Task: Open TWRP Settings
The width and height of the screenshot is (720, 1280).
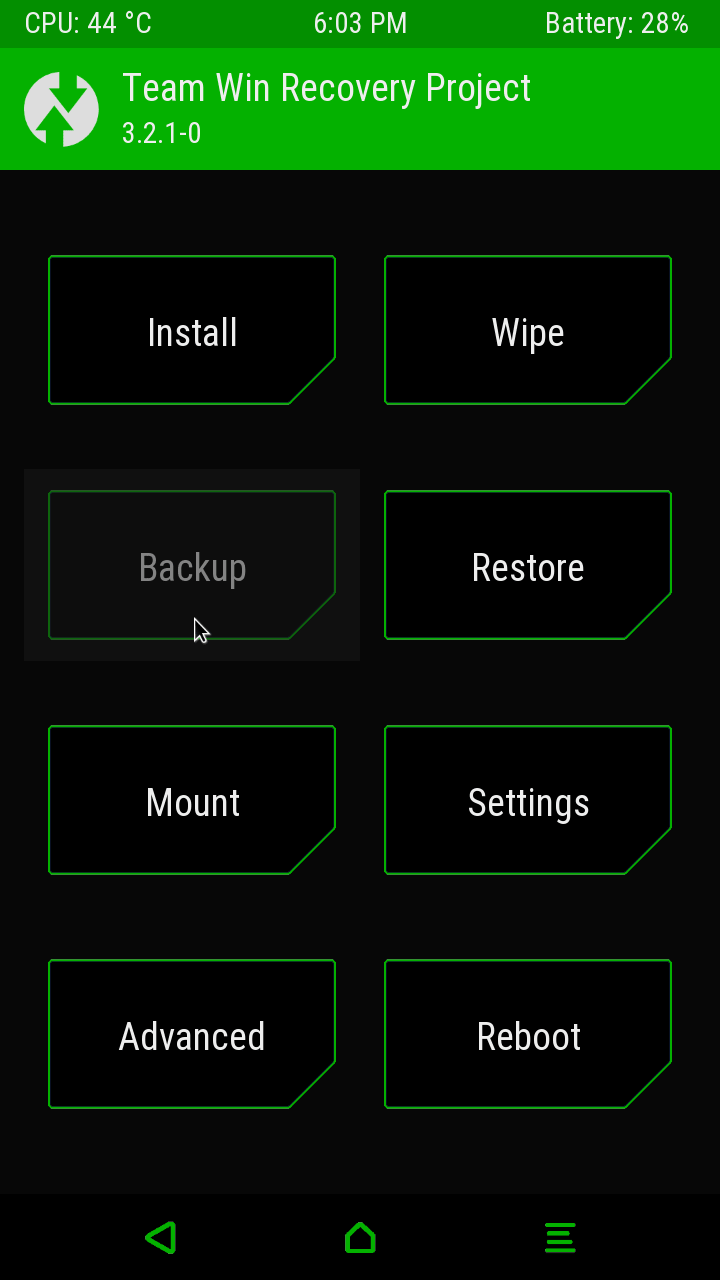Action: pyautogui.click(x=528, y=801)
